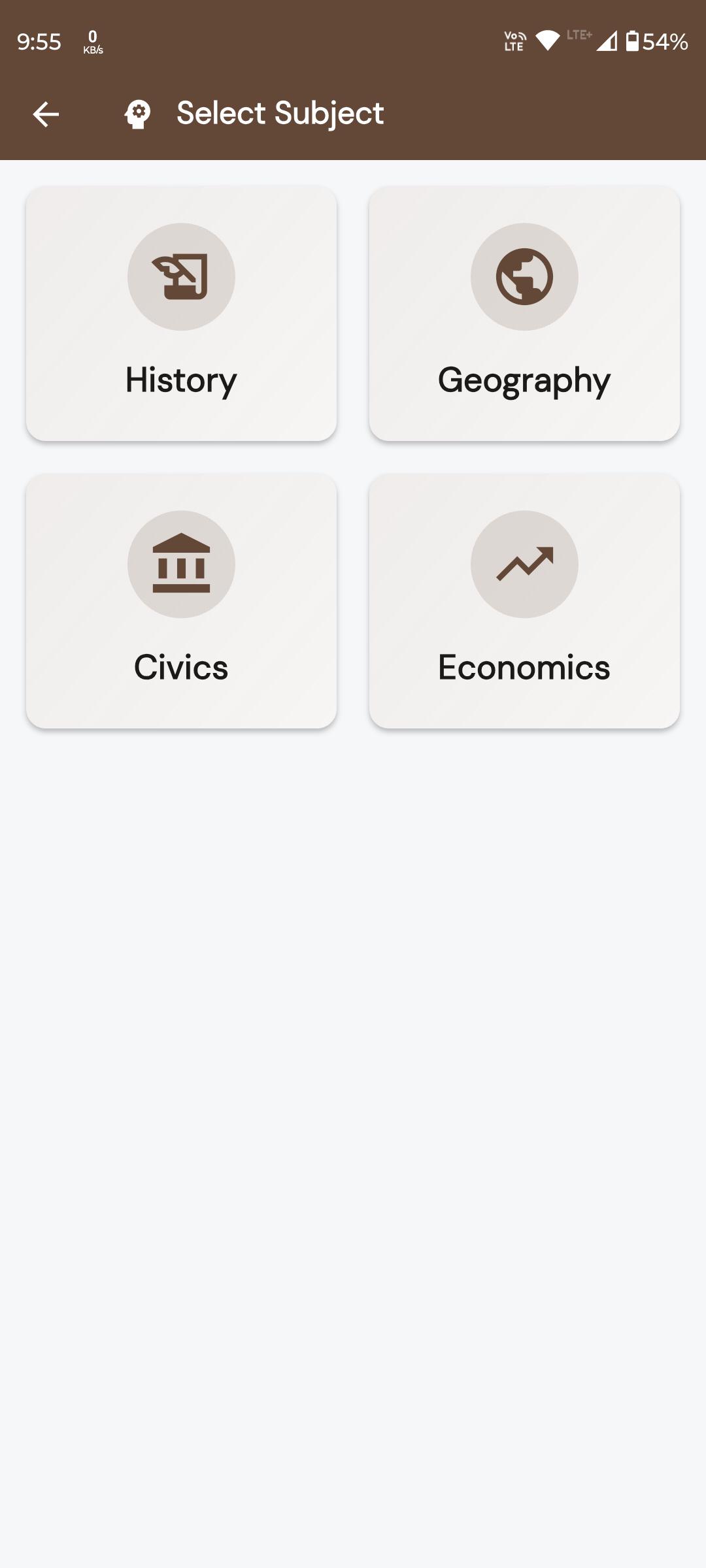Go back using the top arrow

(x=46, y=114)
